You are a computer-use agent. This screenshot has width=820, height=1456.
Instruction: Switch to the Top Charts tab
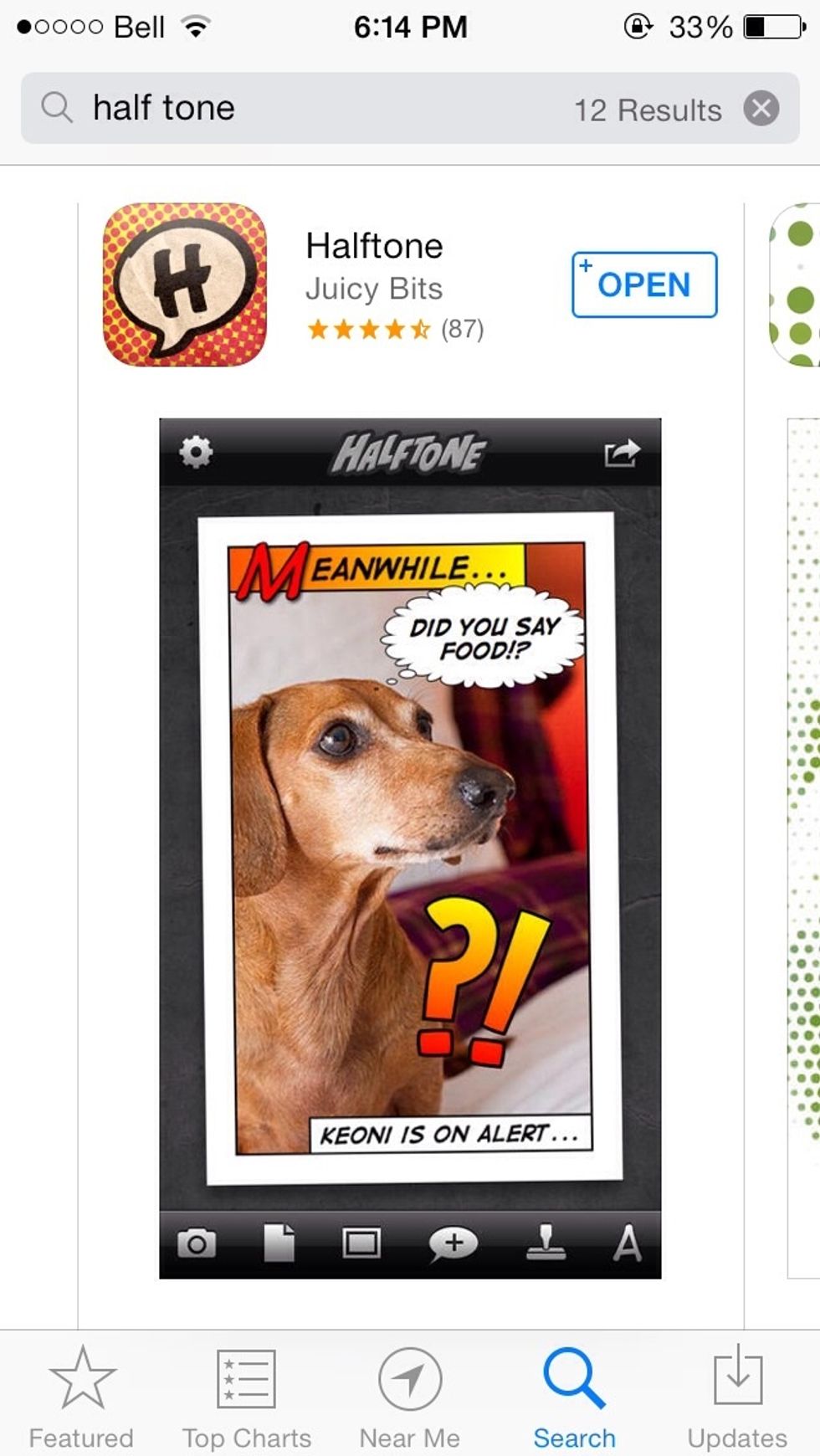tap(246, 1396)
